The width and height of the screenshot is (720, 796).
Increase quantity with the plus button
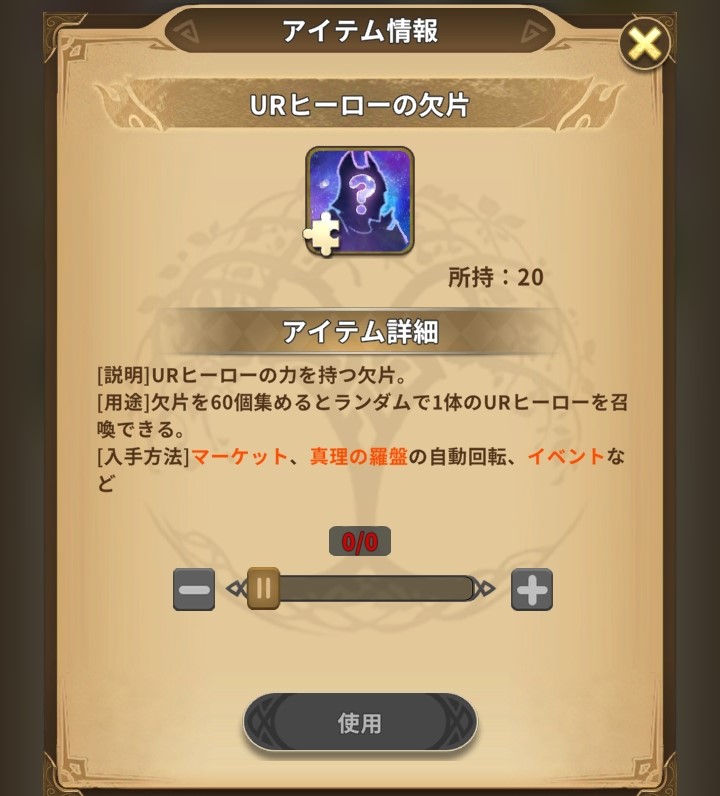pos(532,590)
